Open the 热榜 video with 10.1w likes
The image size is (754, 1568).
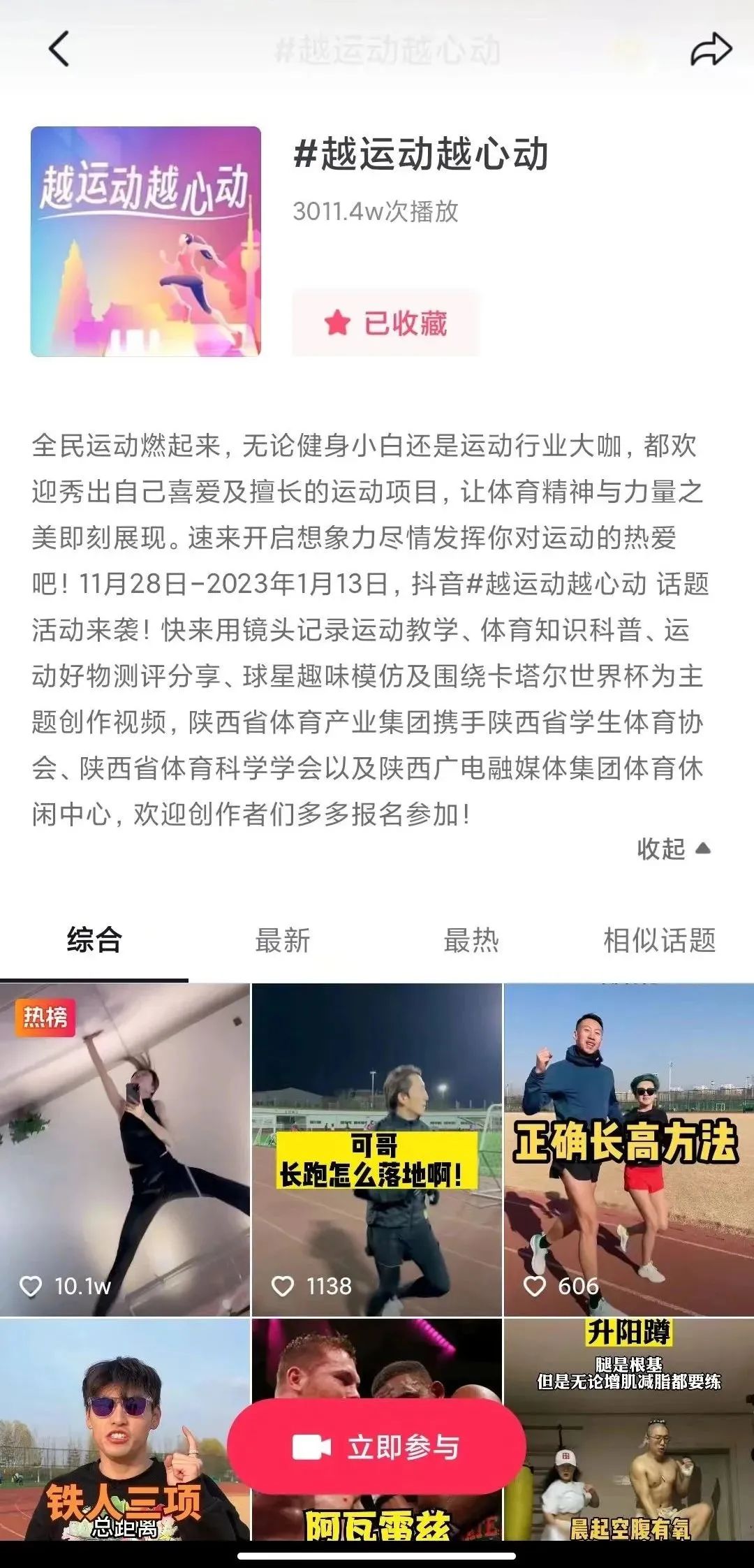124,1149
